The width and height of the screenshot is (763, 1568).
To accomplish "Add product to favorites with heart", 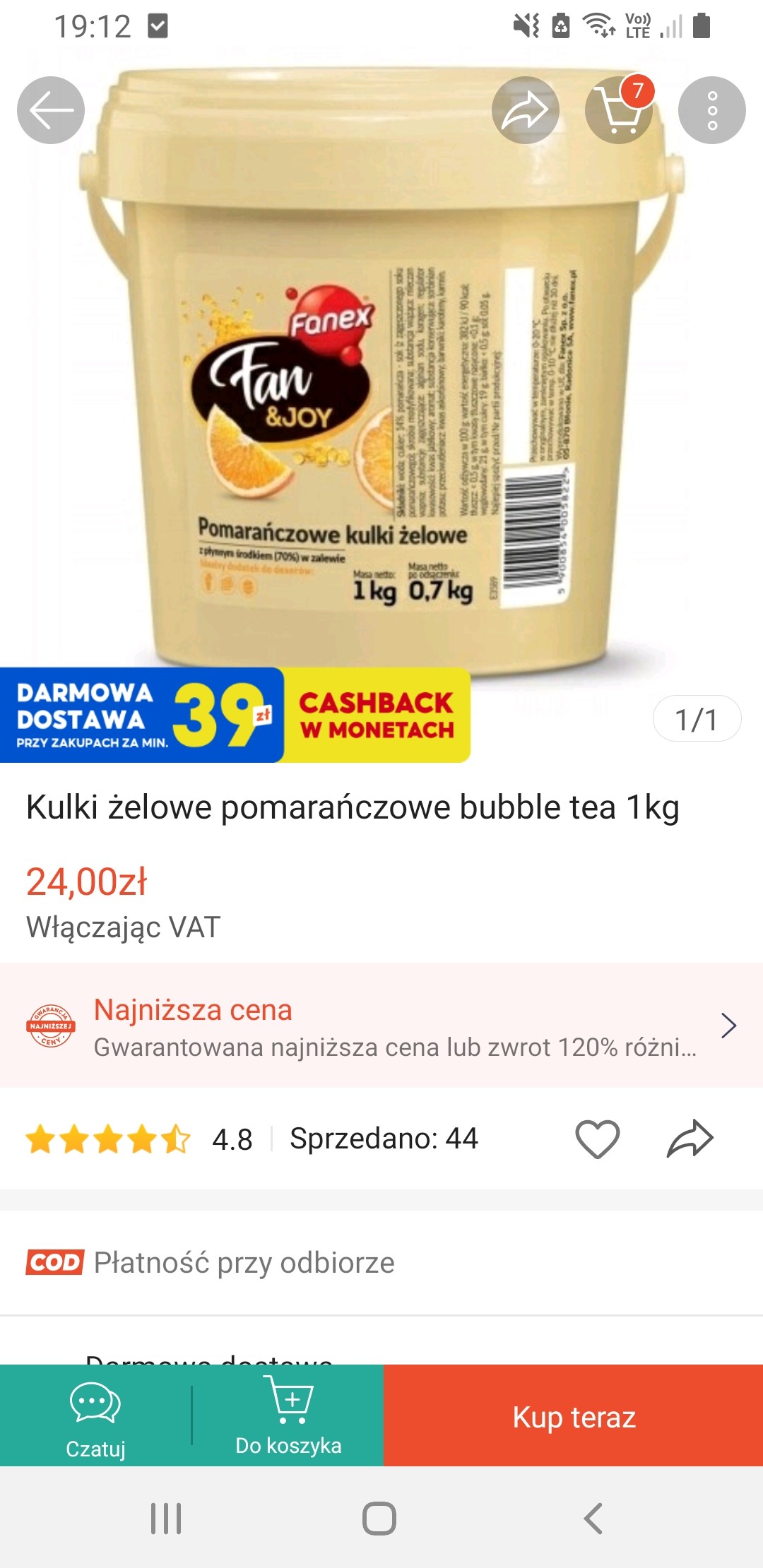I will point(597,1139).
